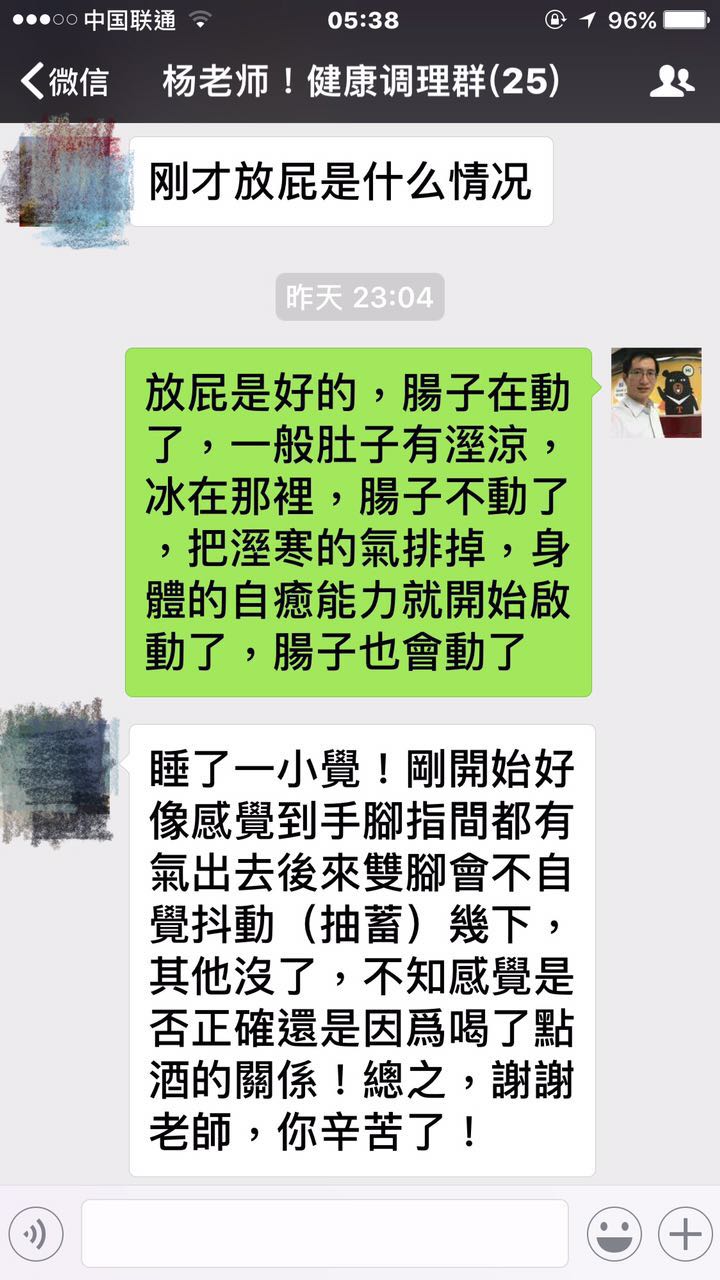Switch to voice message input

point(36,1234)
